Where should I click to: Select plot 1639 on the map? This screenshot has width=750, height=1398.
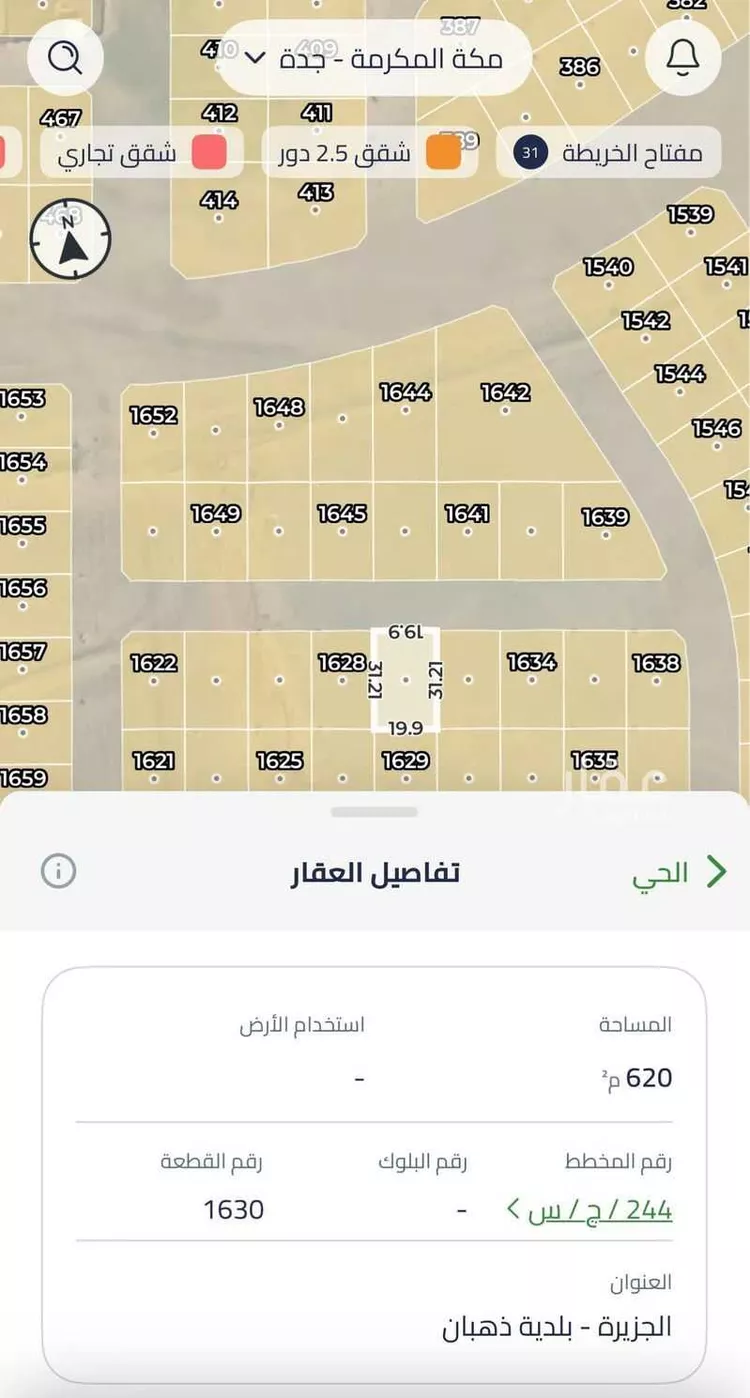point(607,518)
